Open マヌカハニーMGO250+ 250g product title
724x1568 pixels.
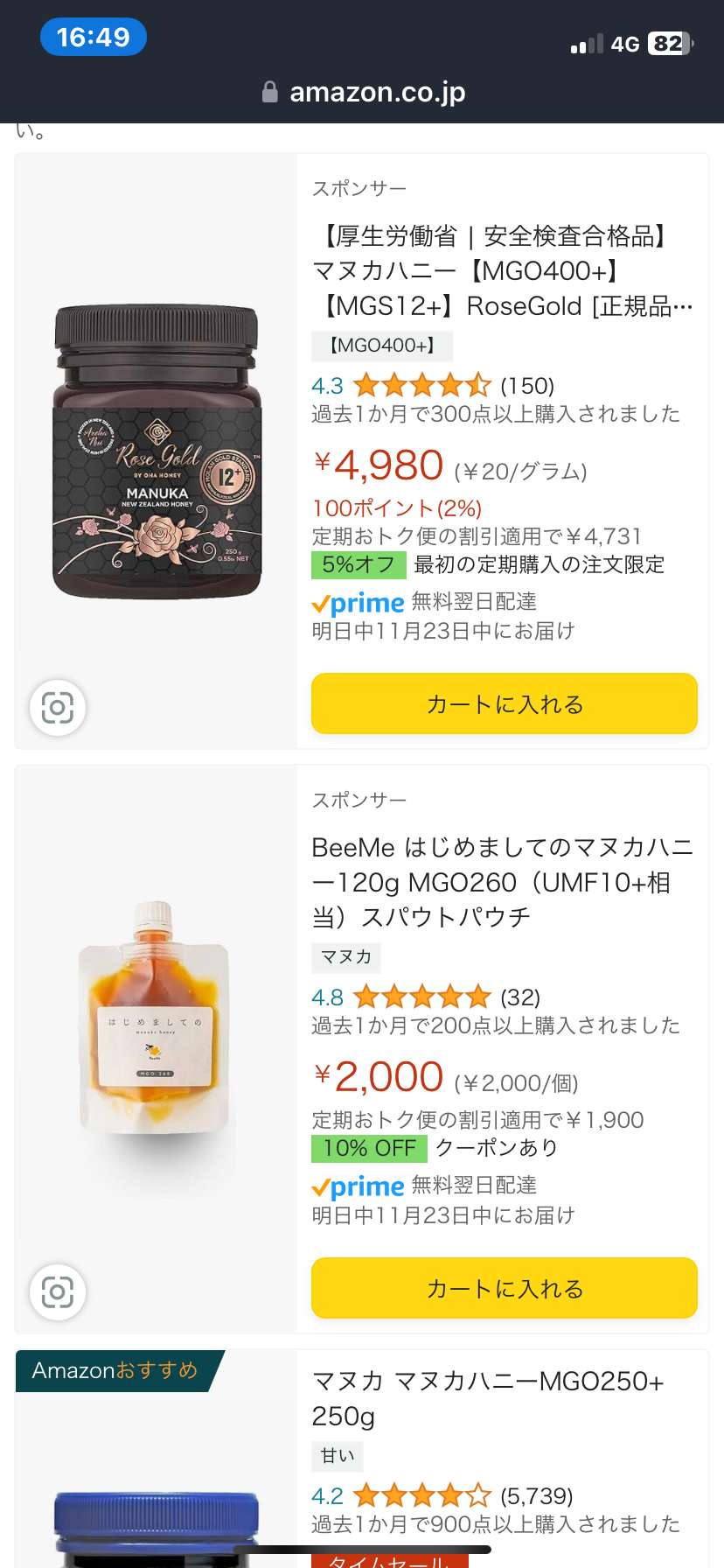[x=488, y=1398]
